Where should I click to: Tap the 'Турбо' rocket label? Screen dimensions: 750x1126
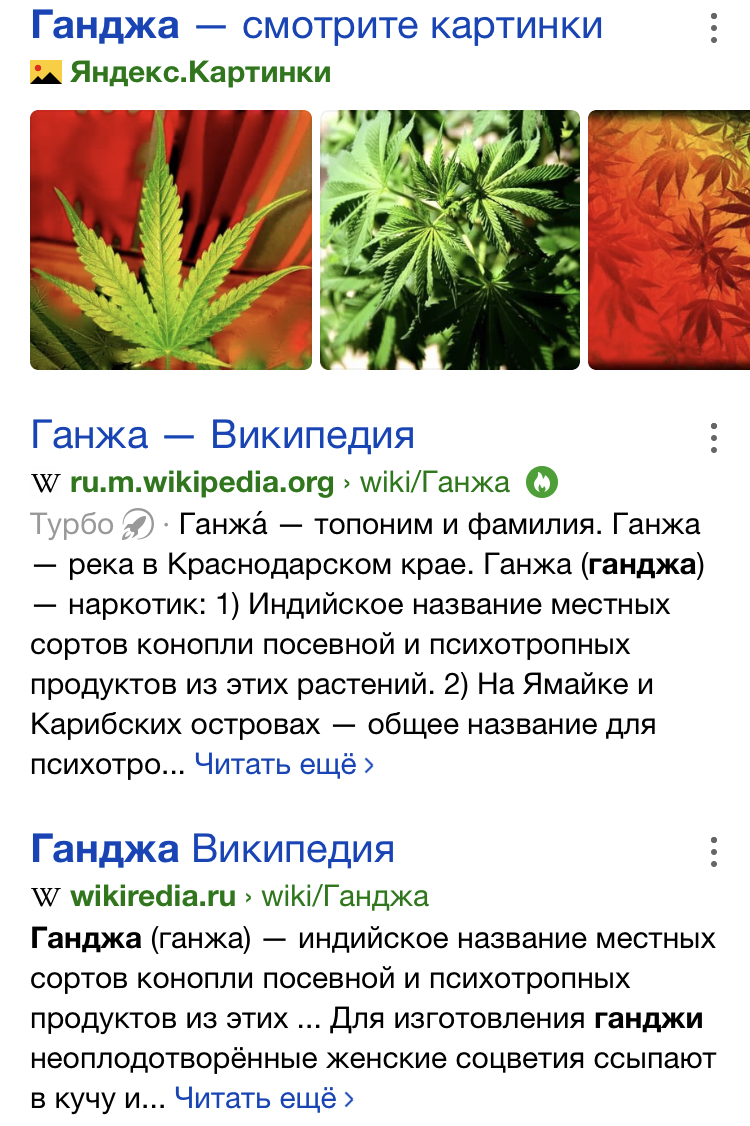[89, 523]
